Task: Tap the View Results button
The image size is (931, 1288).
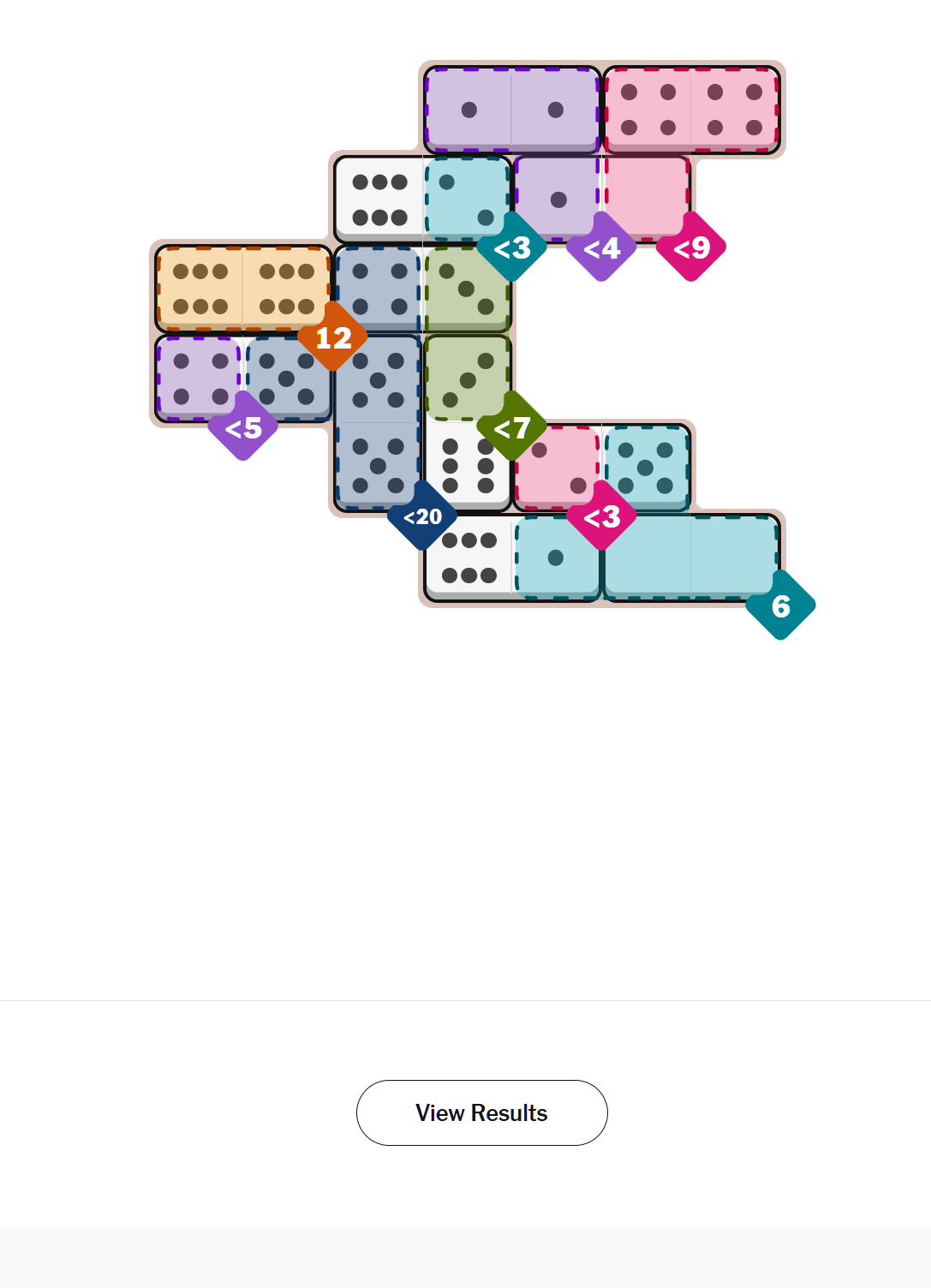Action: [481, 1112]
